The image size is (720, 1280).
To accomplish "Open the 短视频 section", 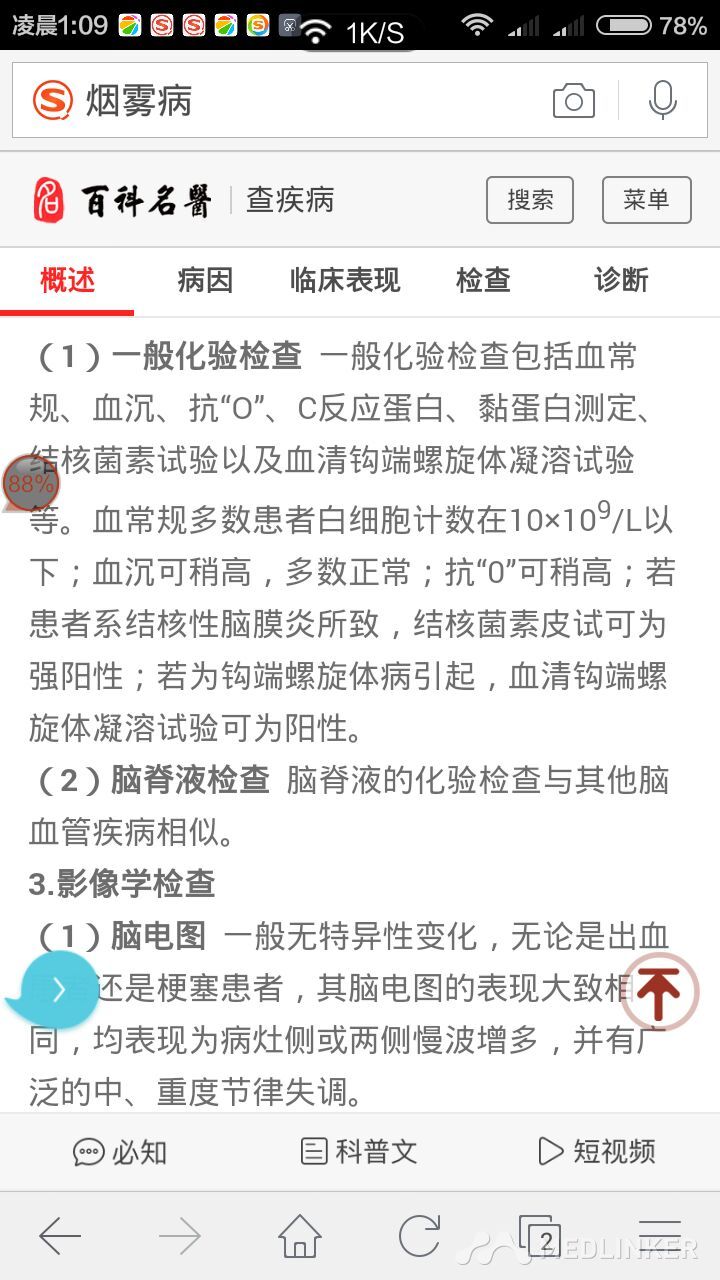I will click(x=597, y=1152).
